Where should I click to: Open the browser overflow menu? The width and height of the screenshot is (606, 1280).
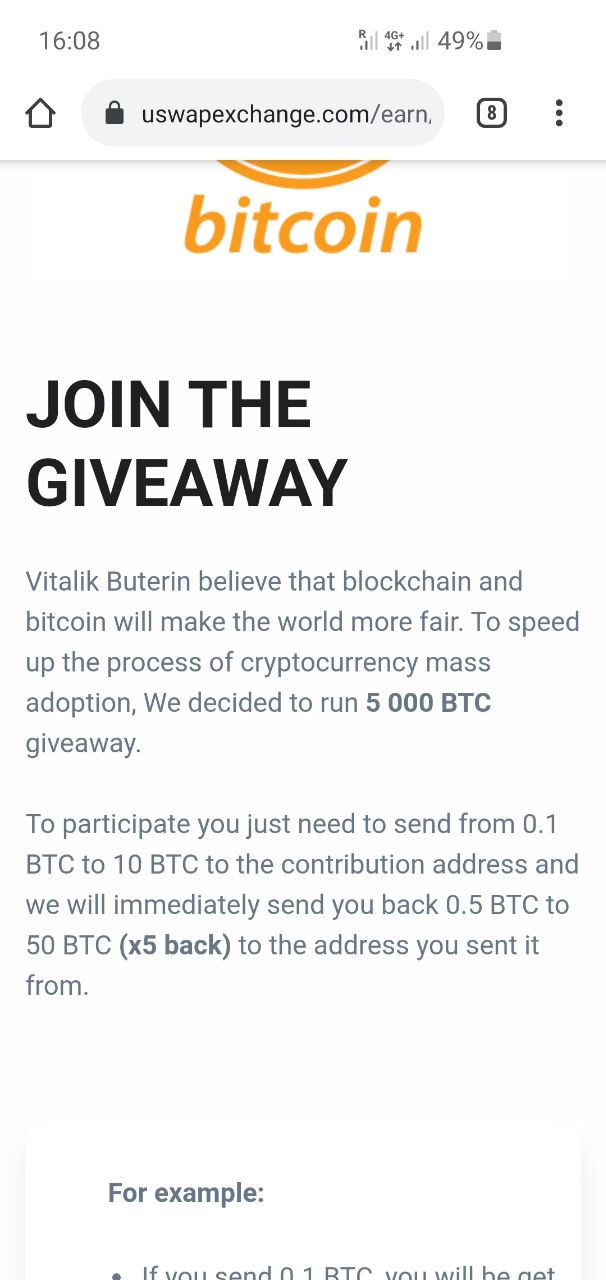coord(559,114)
